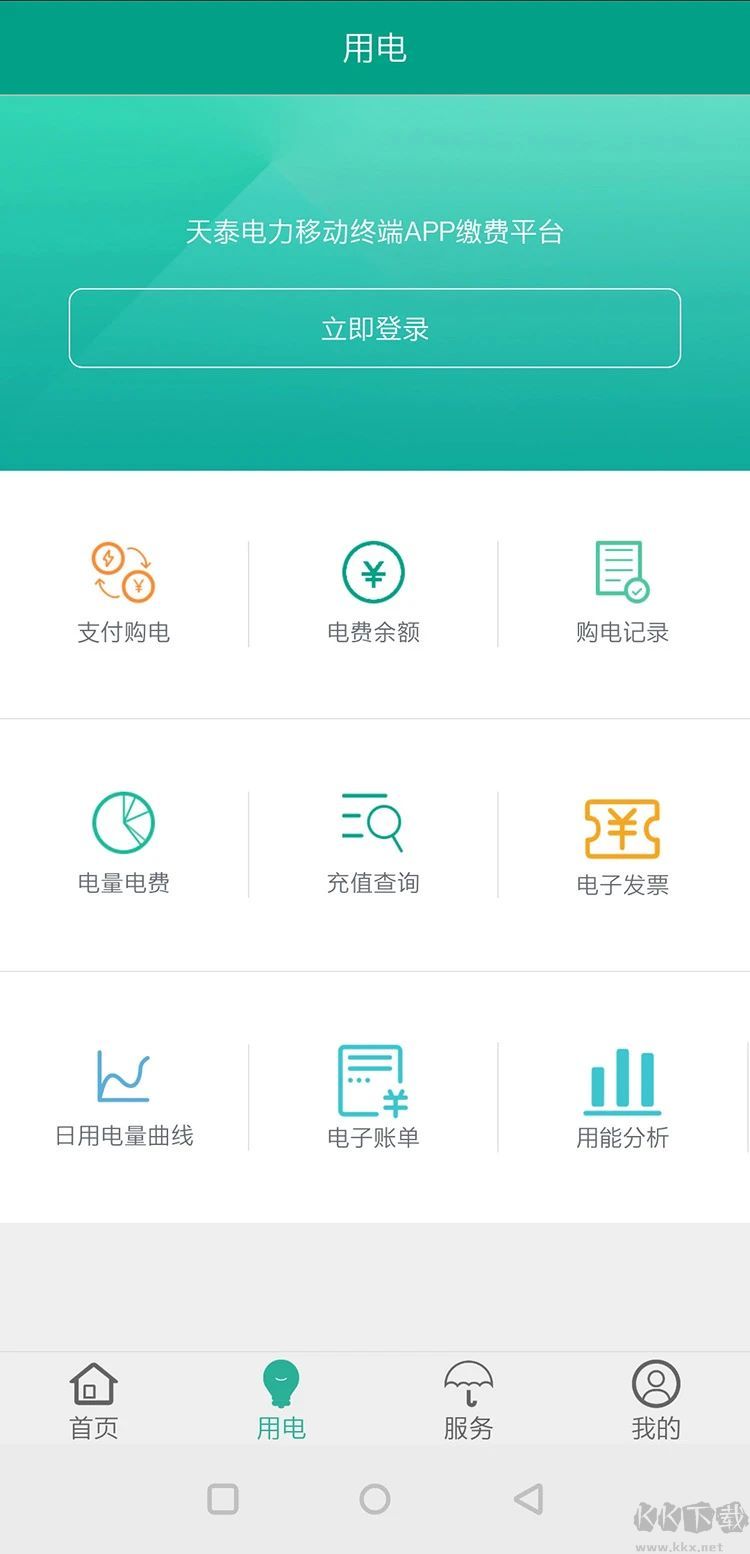Click the 天泰电力 banner text
The height and width of the screenshot is (1554, 750).
(x=374, y=232)
